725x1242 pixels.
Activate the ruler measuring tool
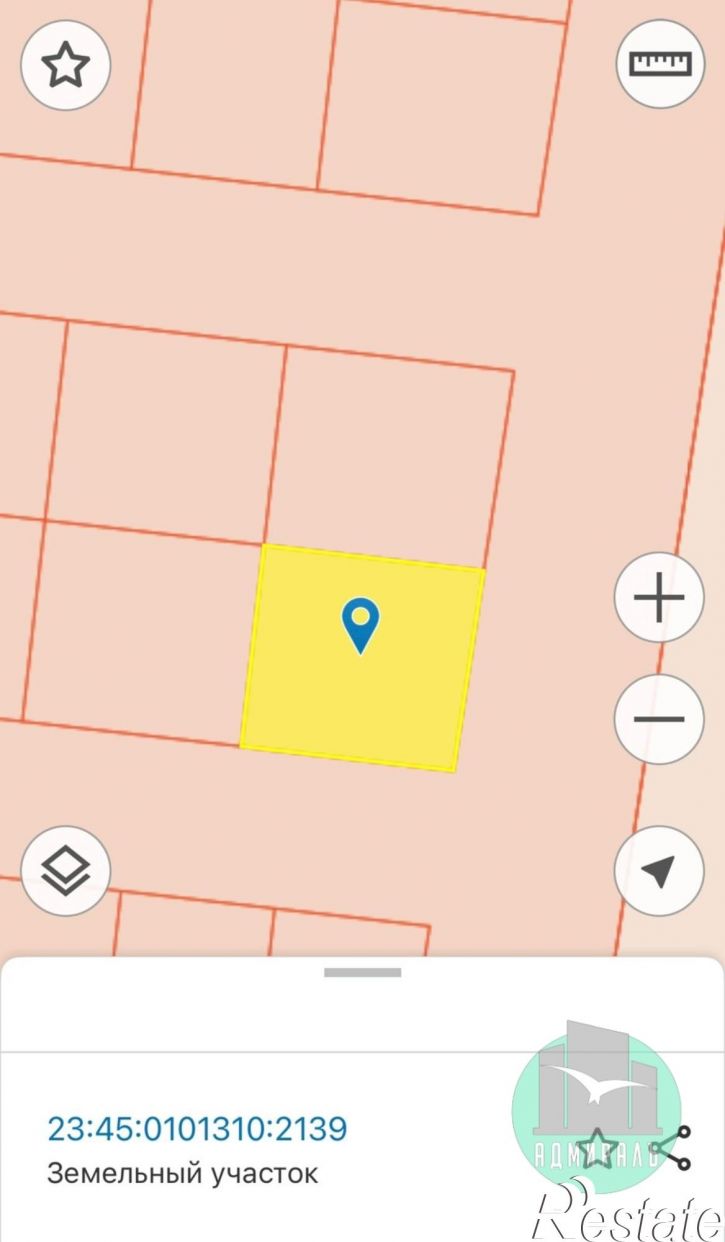coord(659,64)
